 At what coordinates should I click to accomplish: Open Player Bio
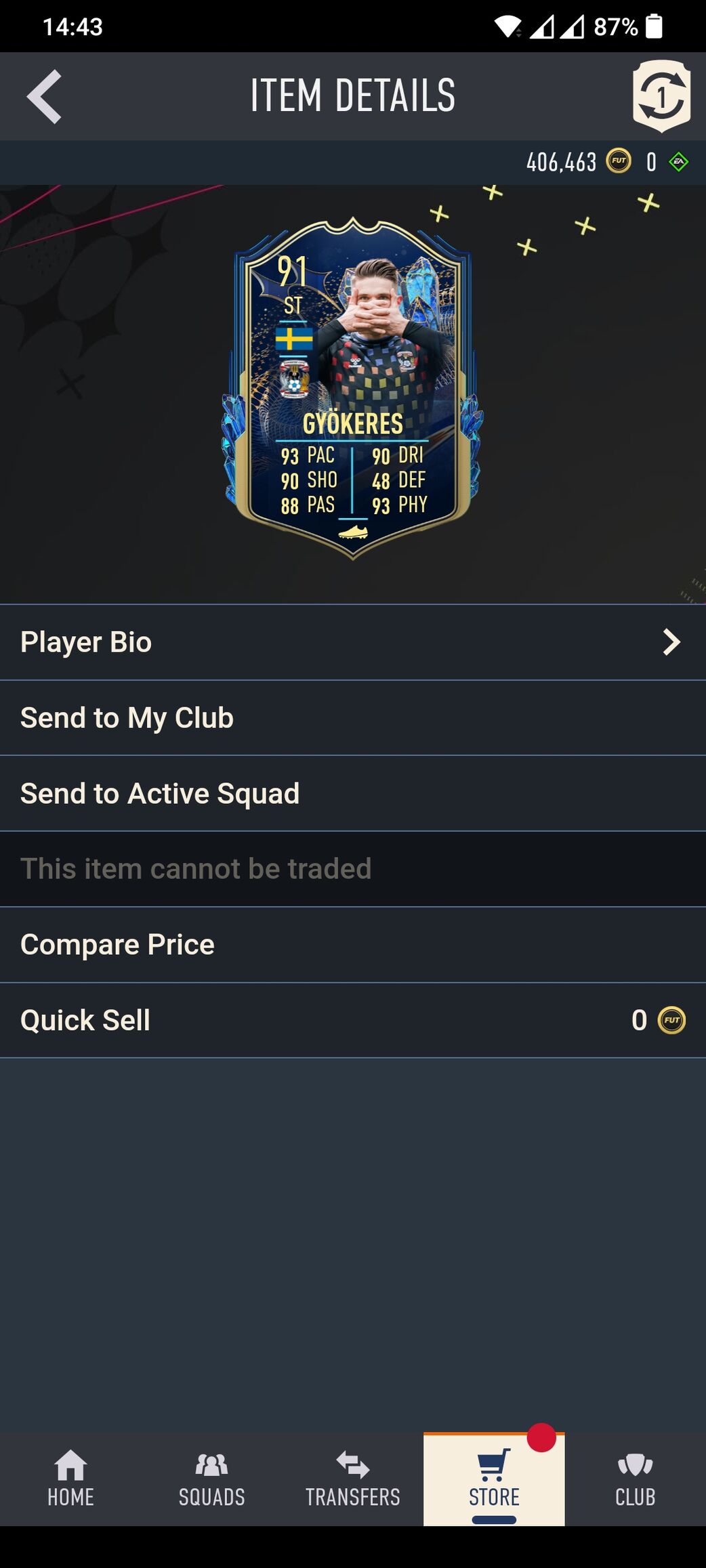352,642
